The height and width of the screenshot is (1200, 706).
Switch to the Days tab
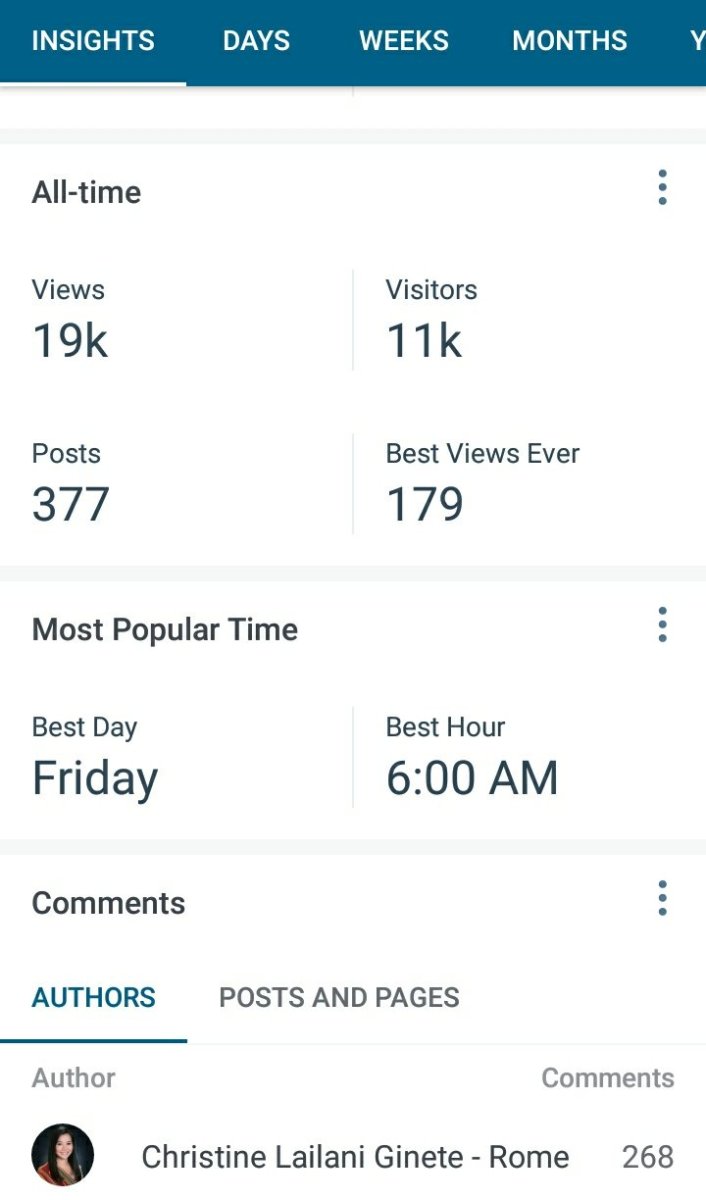point(257,41)
